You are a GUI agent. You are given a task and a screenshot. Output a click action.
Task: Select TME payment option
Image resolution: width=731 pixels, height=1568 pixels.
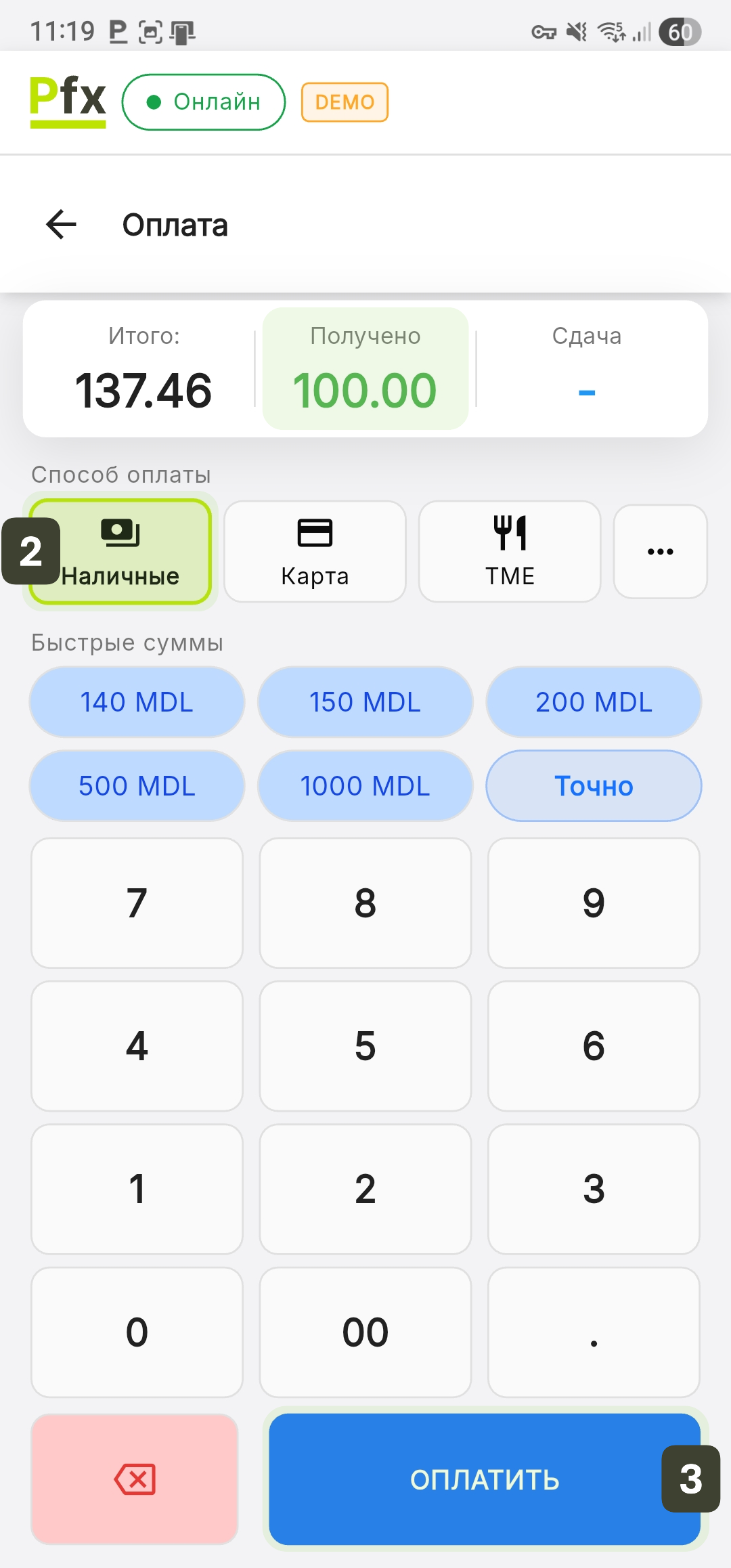point(510,552)
